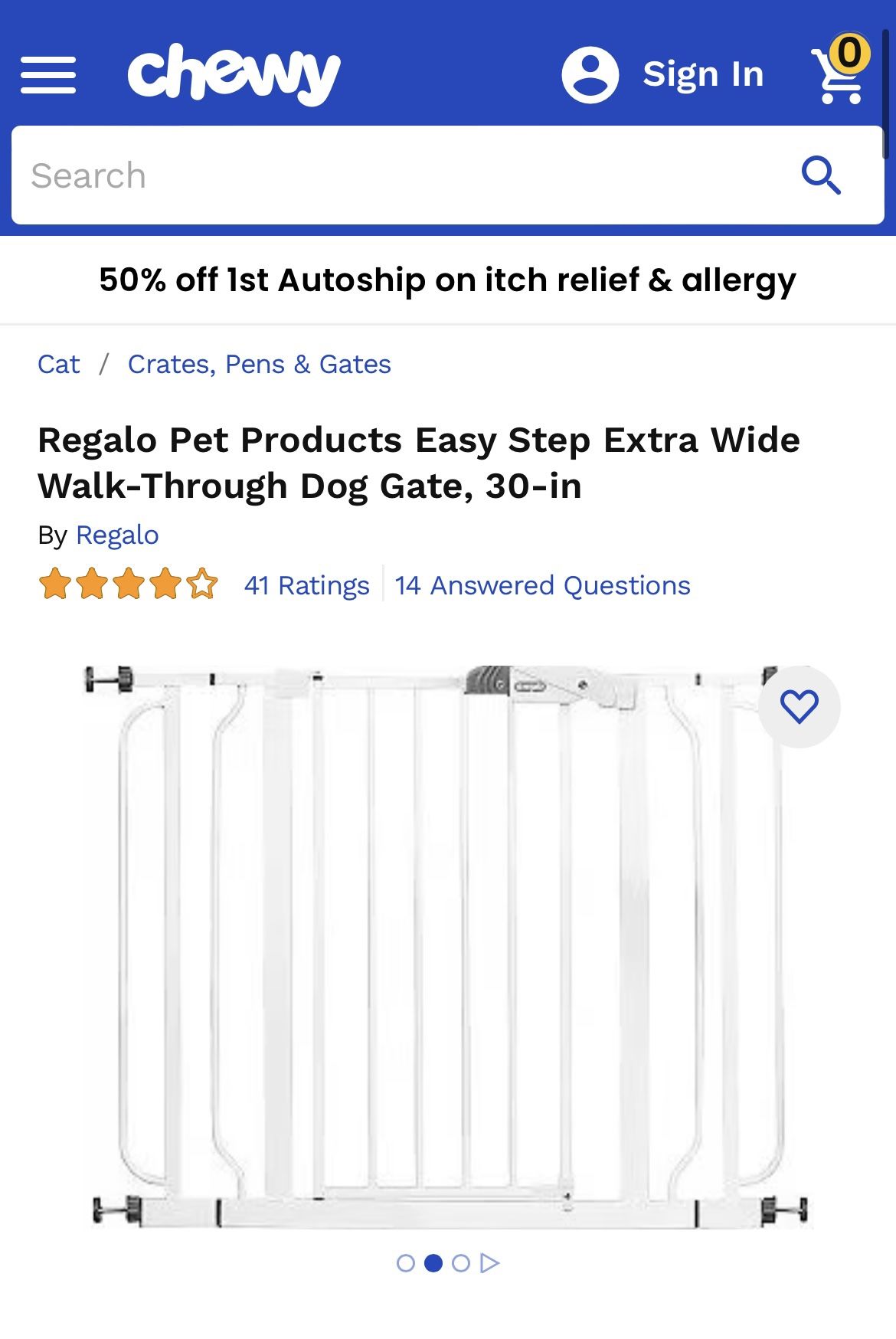View 14 Answered Questions

coord(542,585)
